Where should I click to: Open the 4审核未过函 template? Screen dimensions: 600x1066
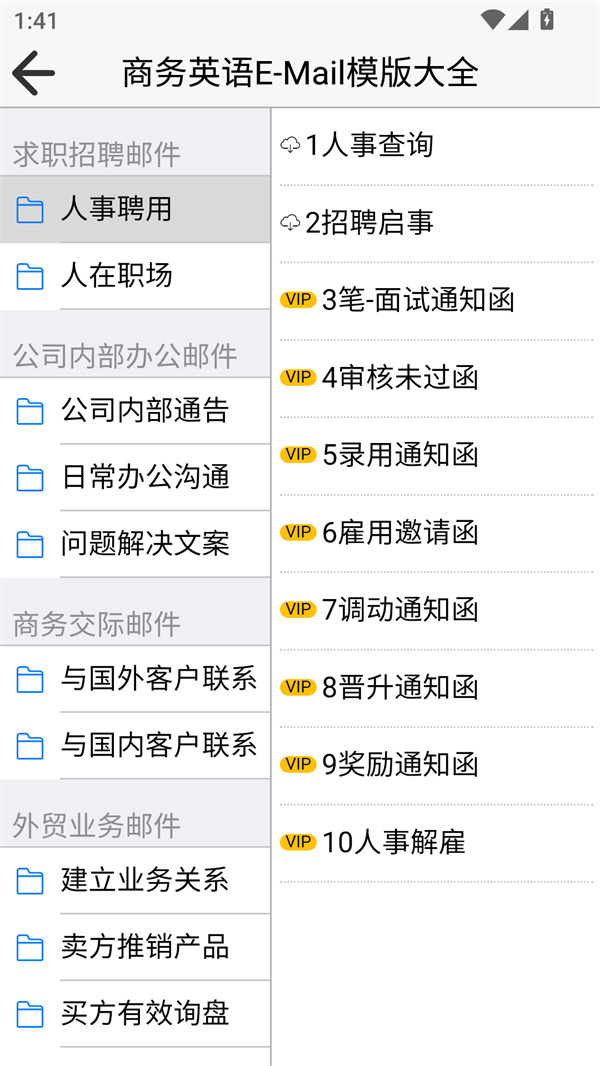(x=400, y=378)
